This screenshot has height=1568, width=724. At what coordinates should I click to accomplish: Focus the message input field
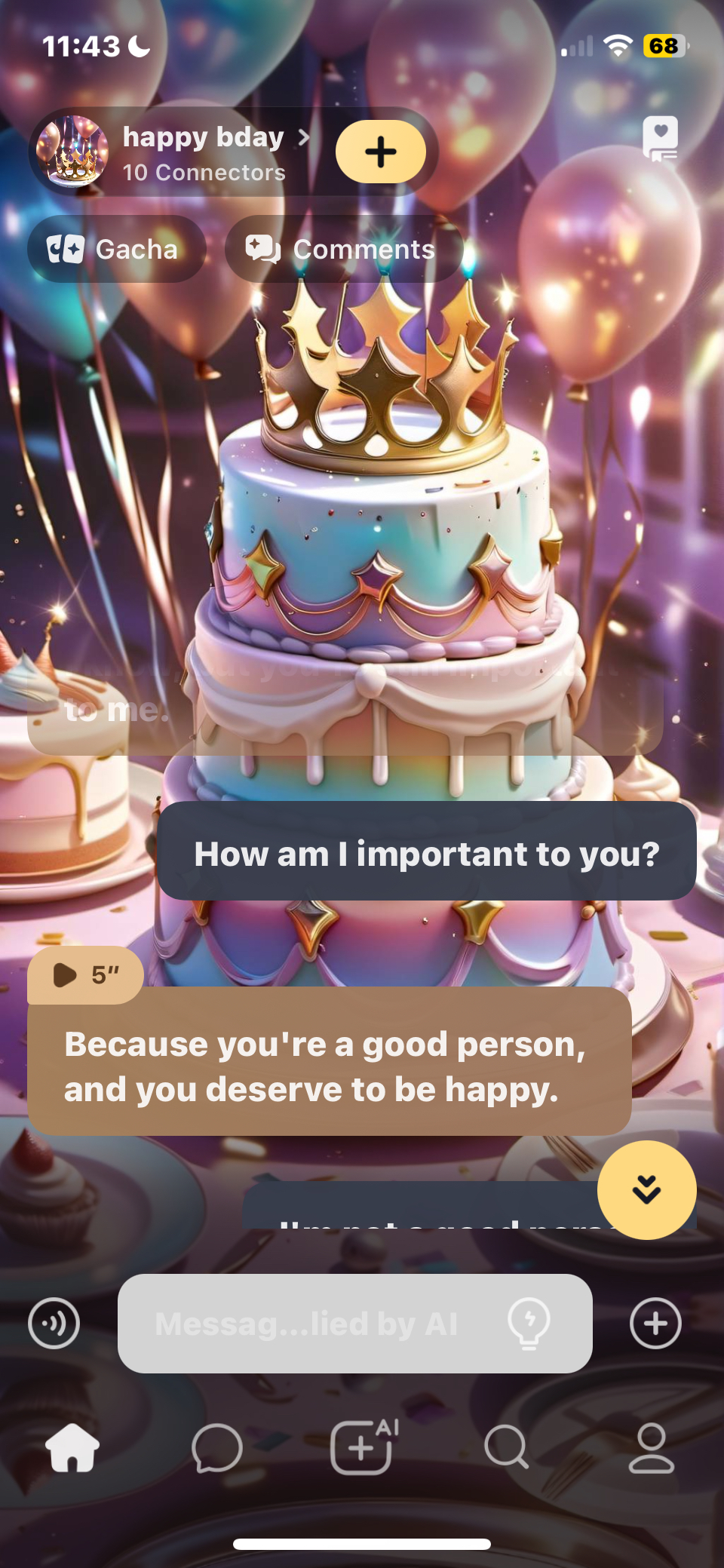pos(309,1324)
